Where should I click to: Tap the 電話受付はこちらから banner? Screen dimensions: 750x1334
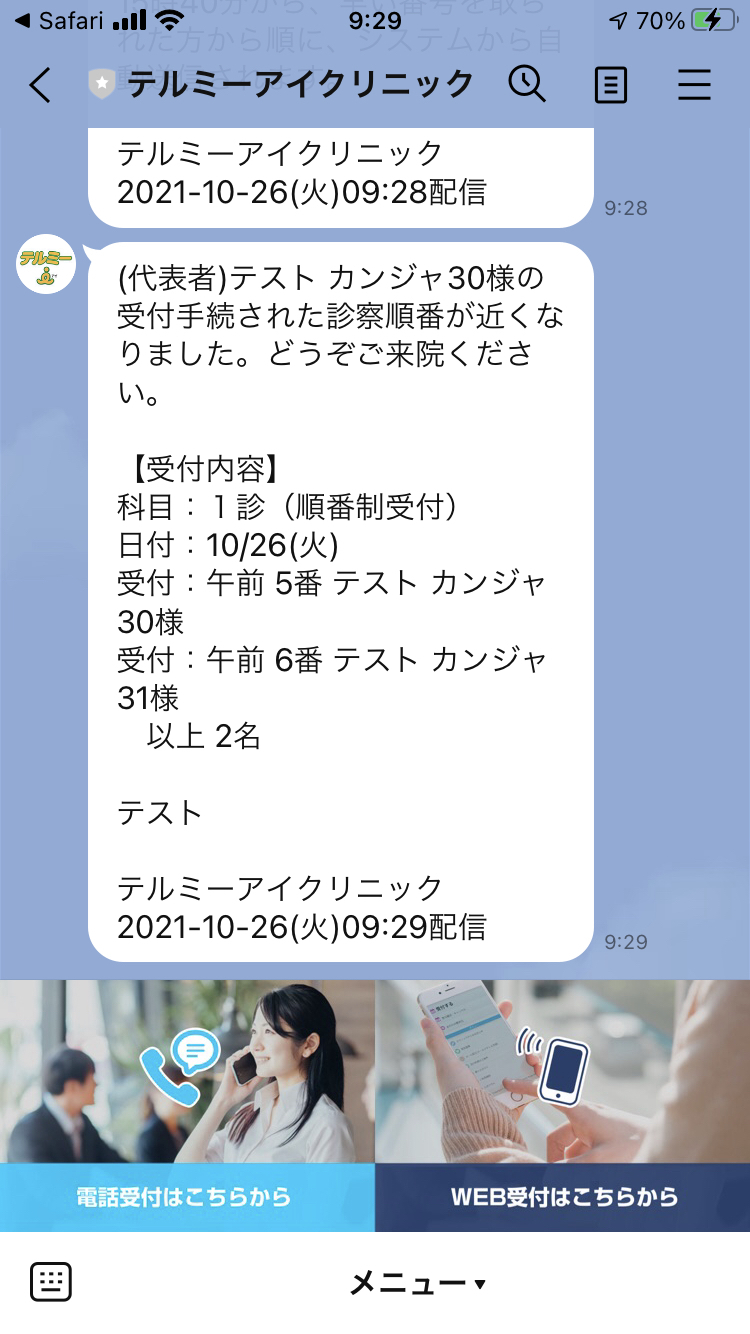pyautogui.click(x=187, y=1105)
